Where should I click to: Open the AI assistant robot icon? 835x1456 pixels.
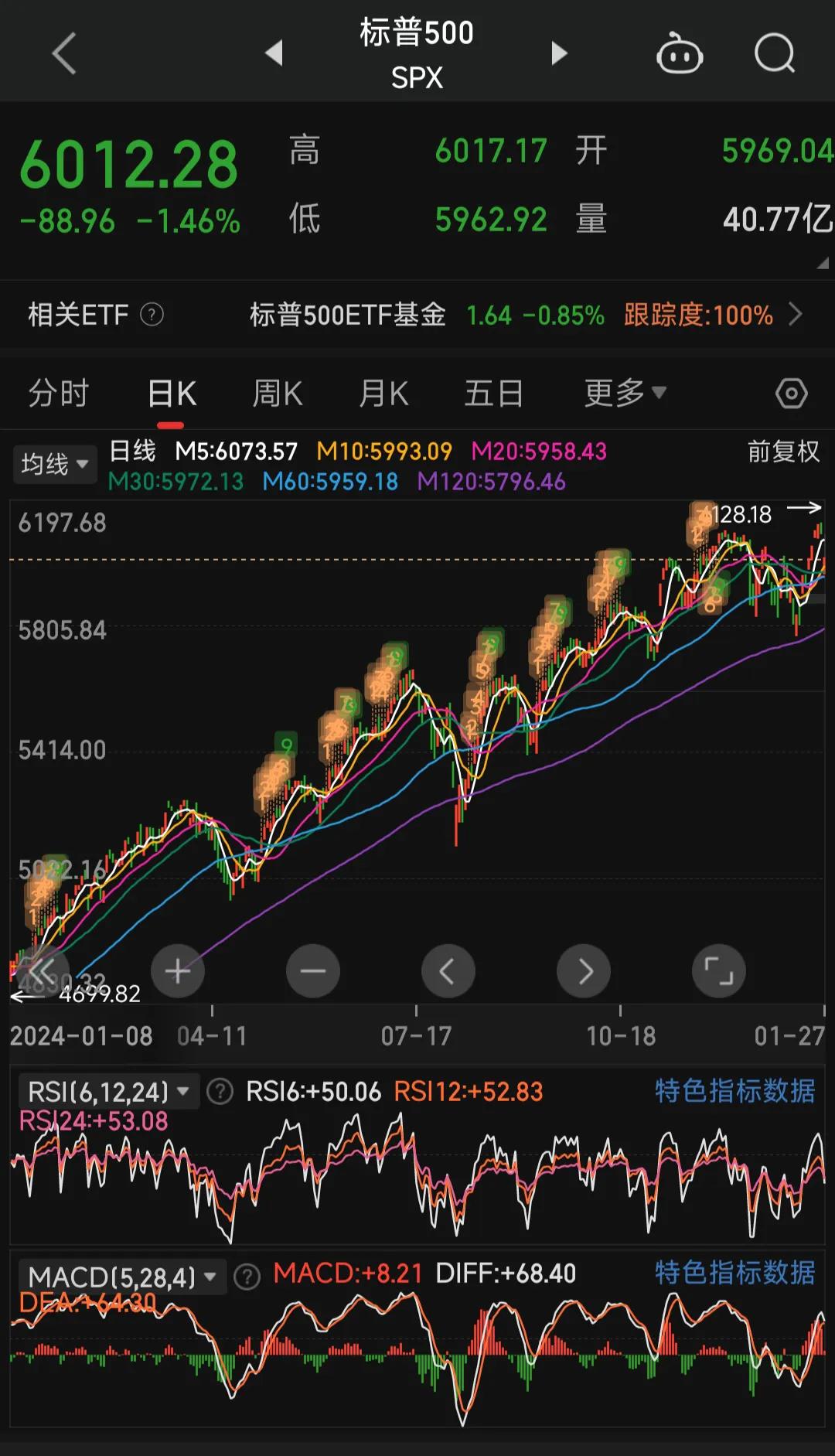click(679, 54)
